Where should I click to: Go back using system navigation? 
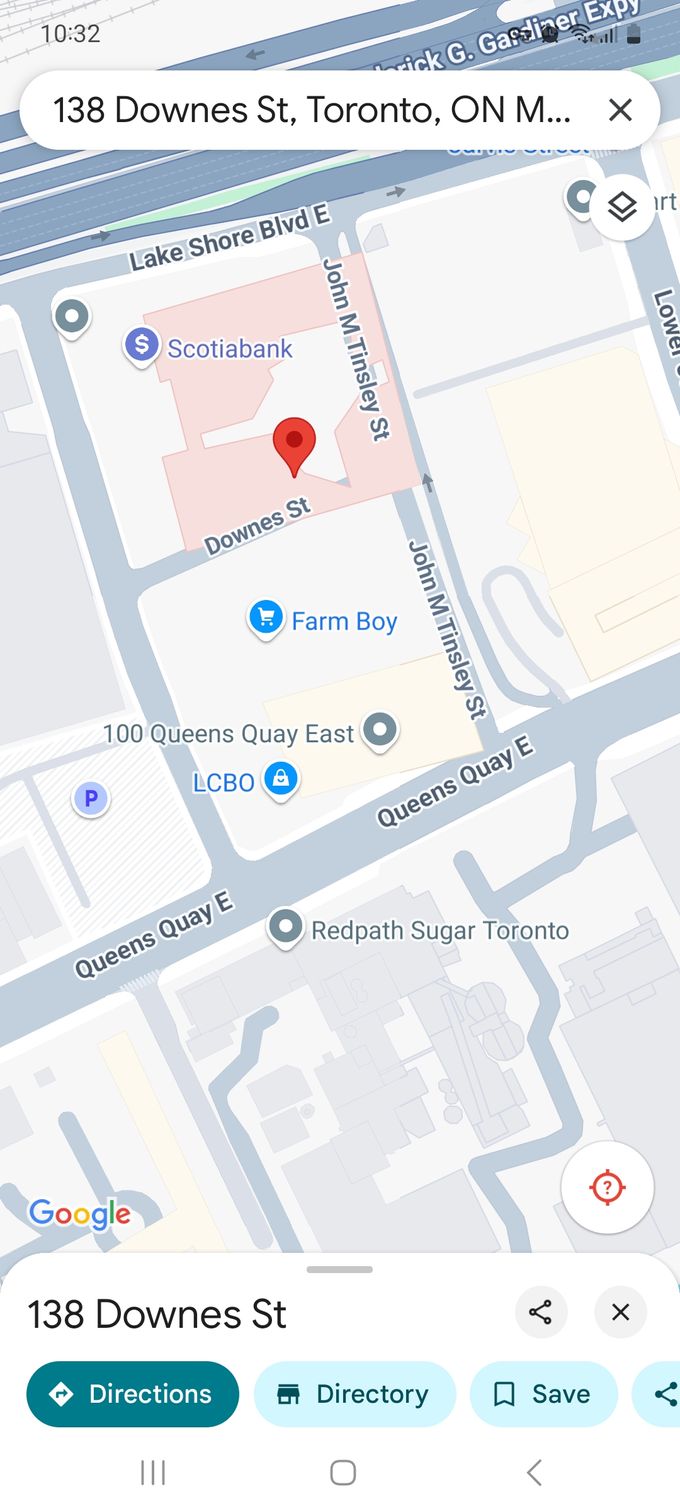pos(533,1472)
